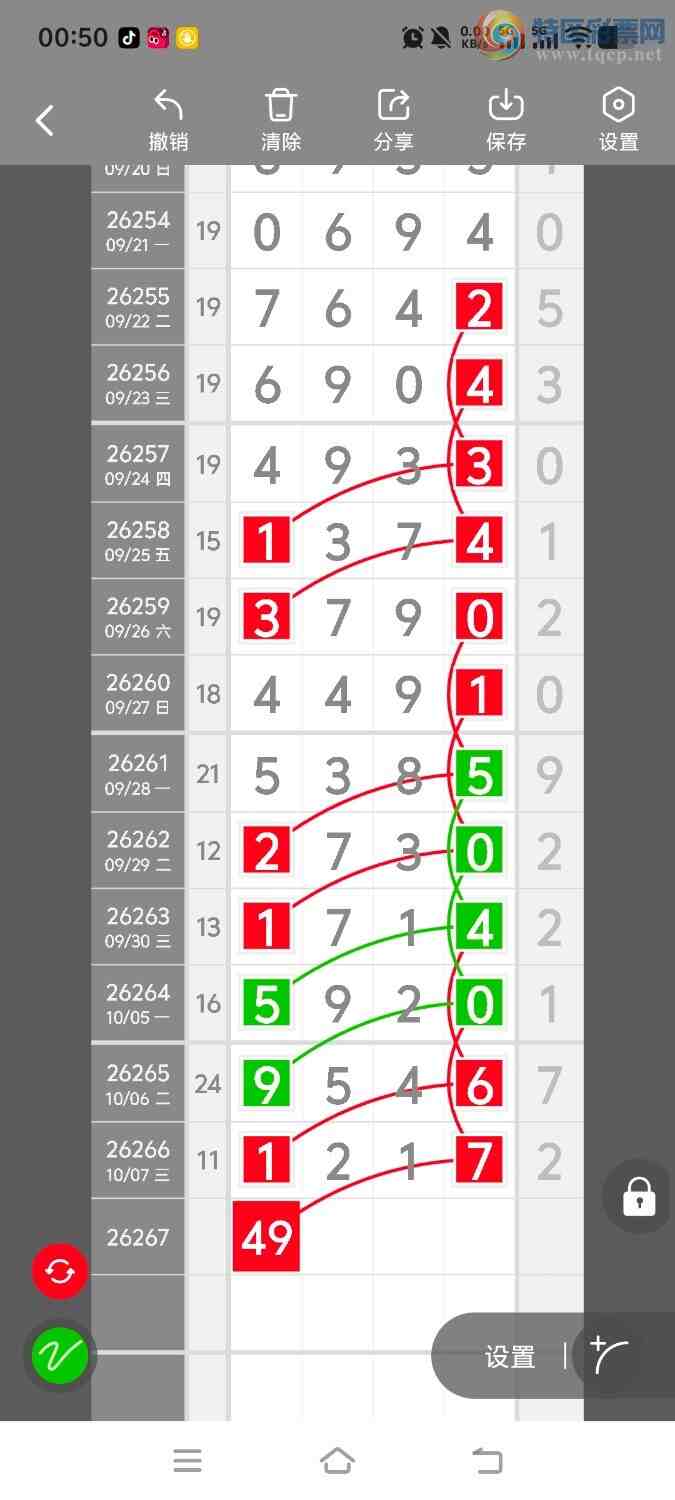Viewport: 675px width, 1500px height.
Task: Clear all markings with 清除
Action: click(x=281, y=120)
